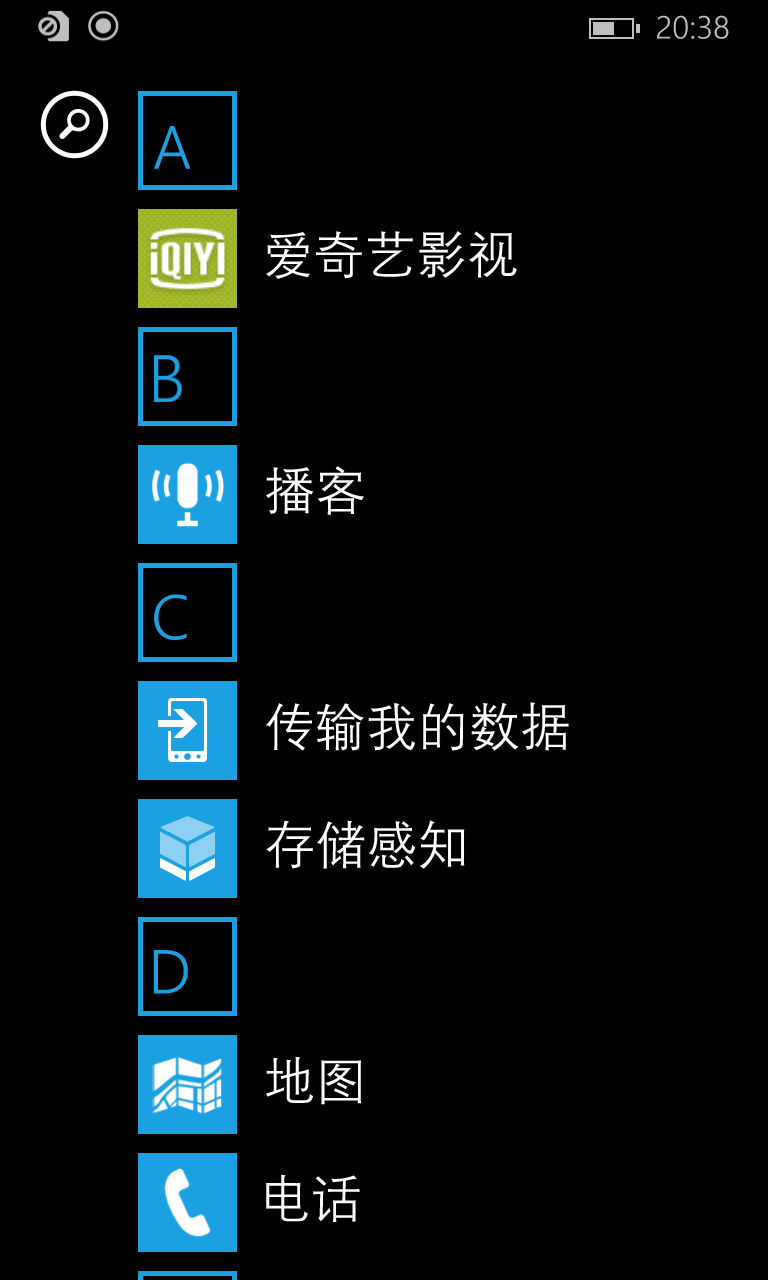Select the letter D jump tile
Viewport: 768px width, 1280px height.
pyautogui.click(x=187, y=966)
